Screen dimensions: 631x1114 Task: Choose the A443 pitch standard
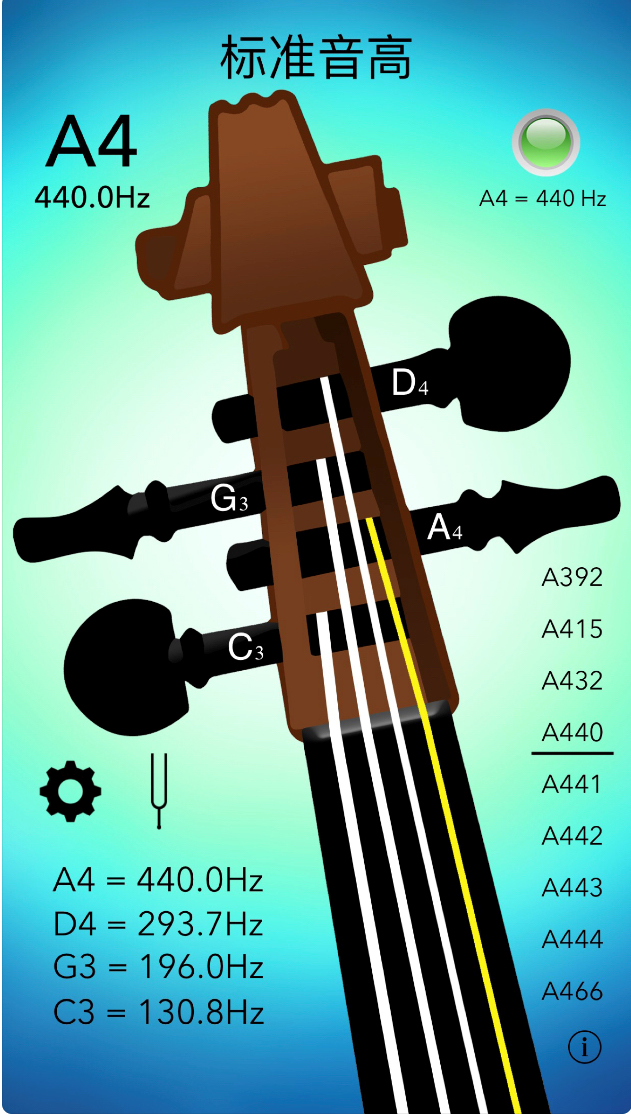[x=572, y=888]
